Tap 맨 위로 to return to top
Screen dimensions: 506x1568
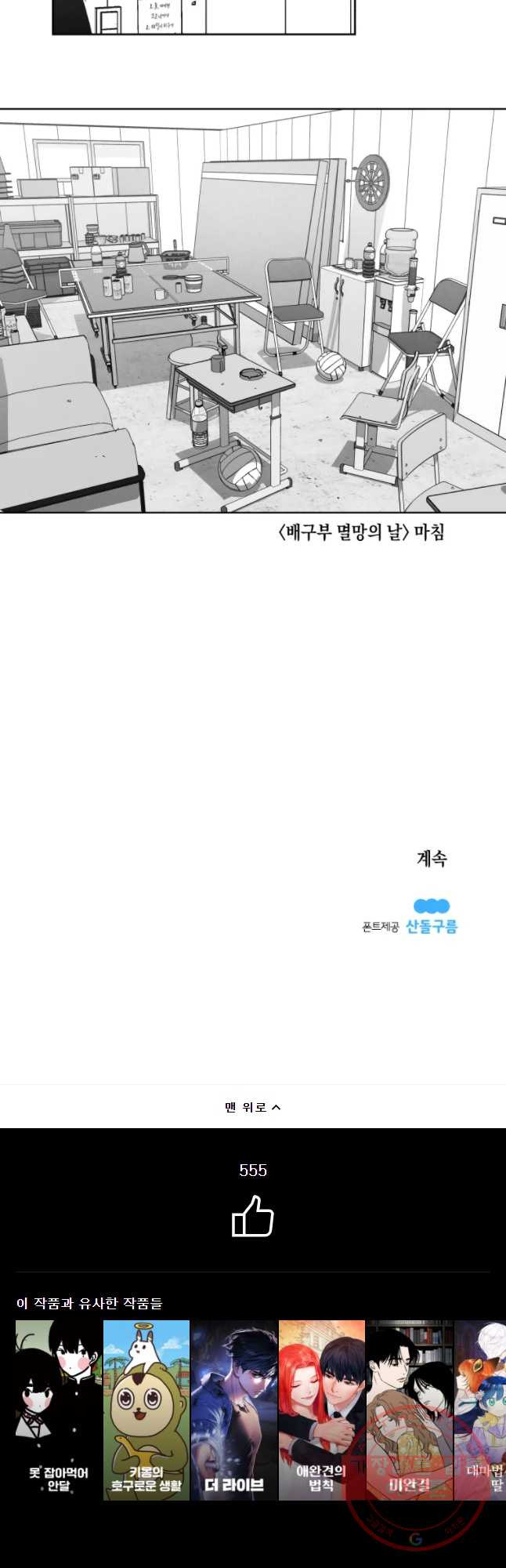tap(252, 1107)
